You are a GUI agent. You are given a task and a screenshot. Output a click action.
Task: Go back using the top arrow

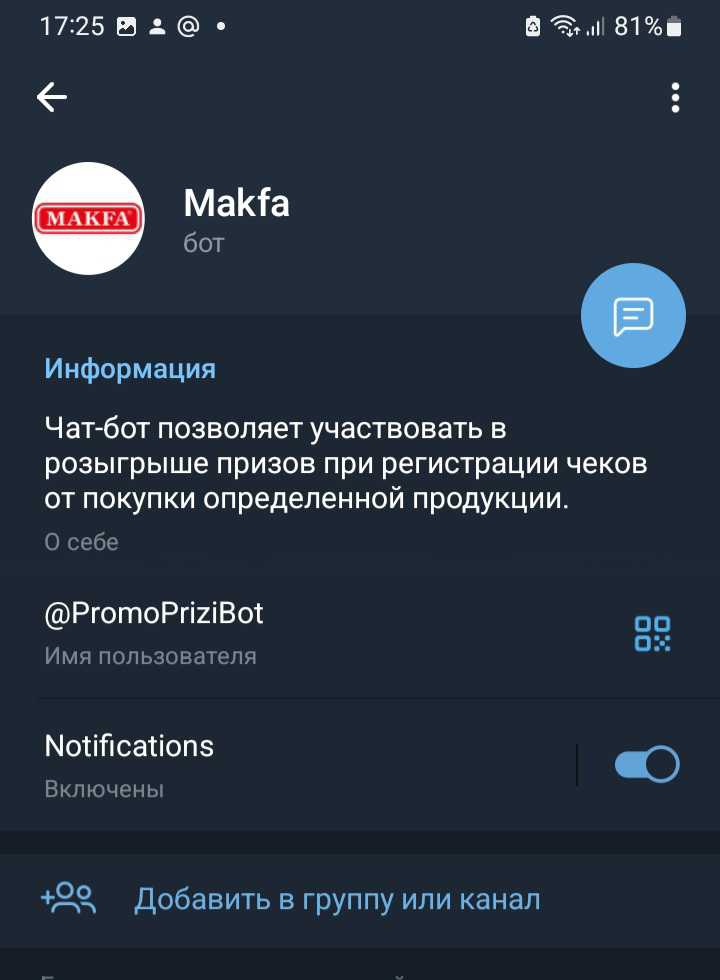[52, 97]
